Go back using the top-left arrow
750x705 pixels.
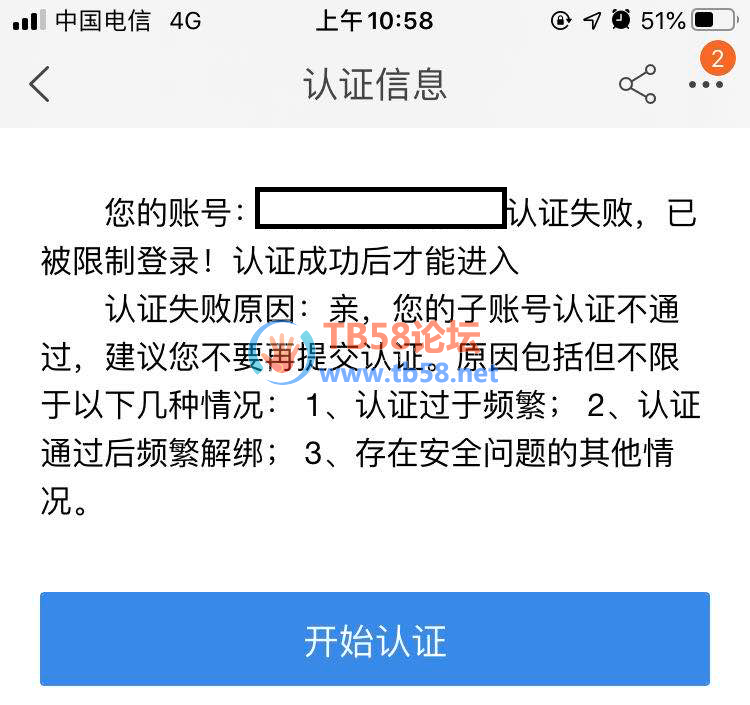pyautogui.click(x=39, y=84)
